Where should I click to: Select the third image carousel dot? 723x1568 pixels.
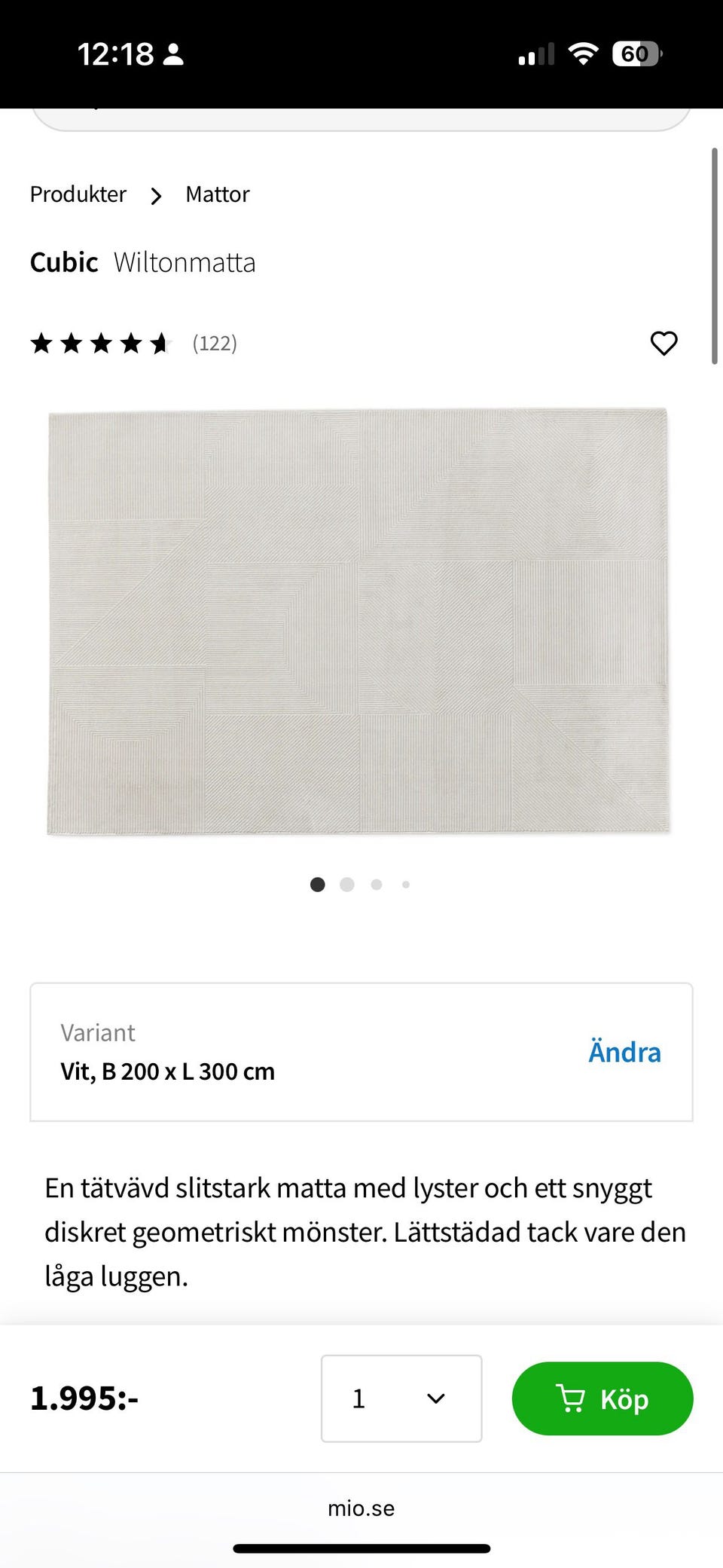pyautogui.click(x=376, y=885)
